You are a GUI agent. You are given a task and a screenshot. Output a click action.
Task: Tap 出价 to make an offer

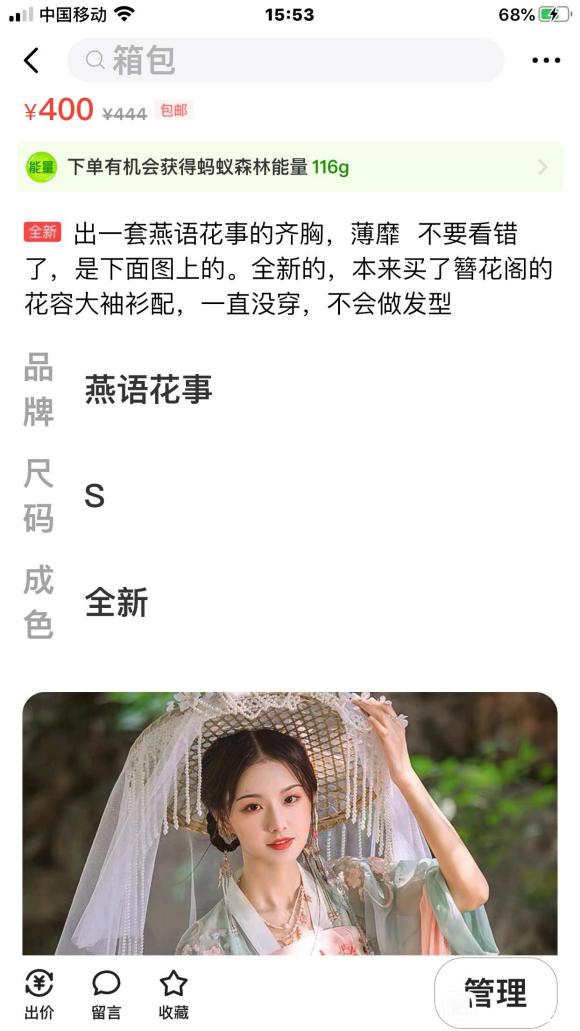(39, 995)
